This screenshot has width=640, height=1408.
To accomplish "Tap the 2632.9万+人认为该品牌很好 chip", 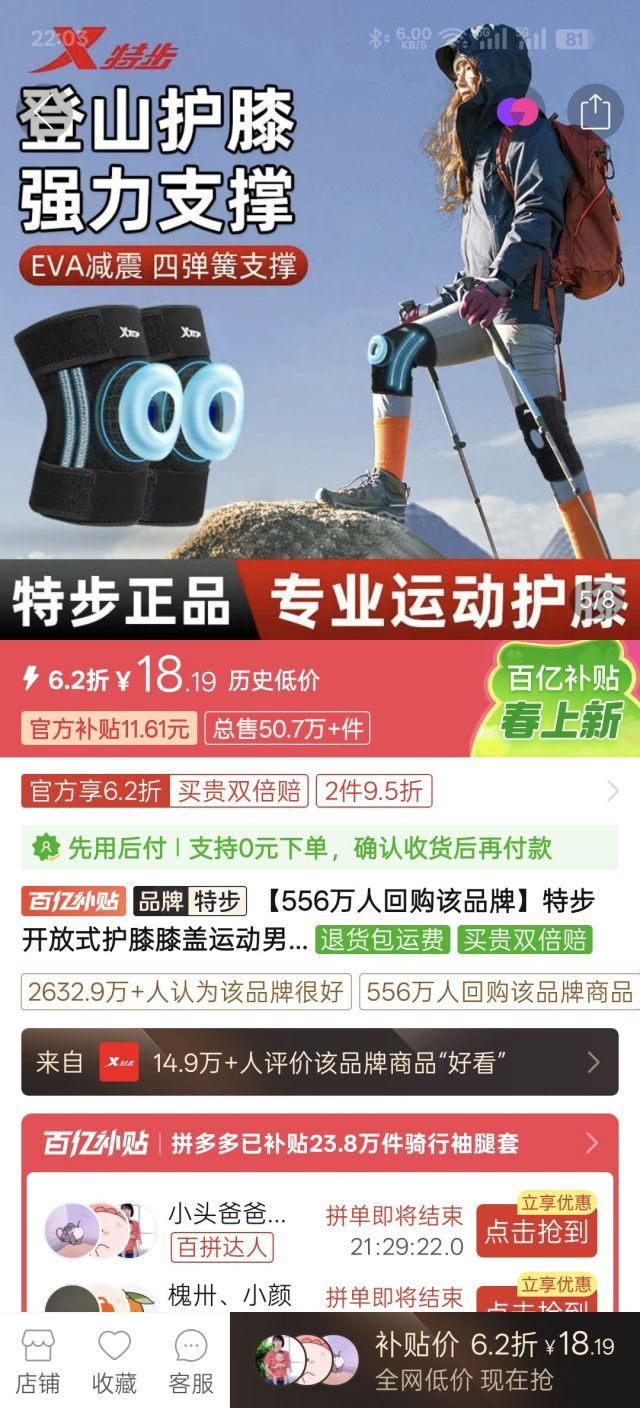I will click(x=186, y=992).
